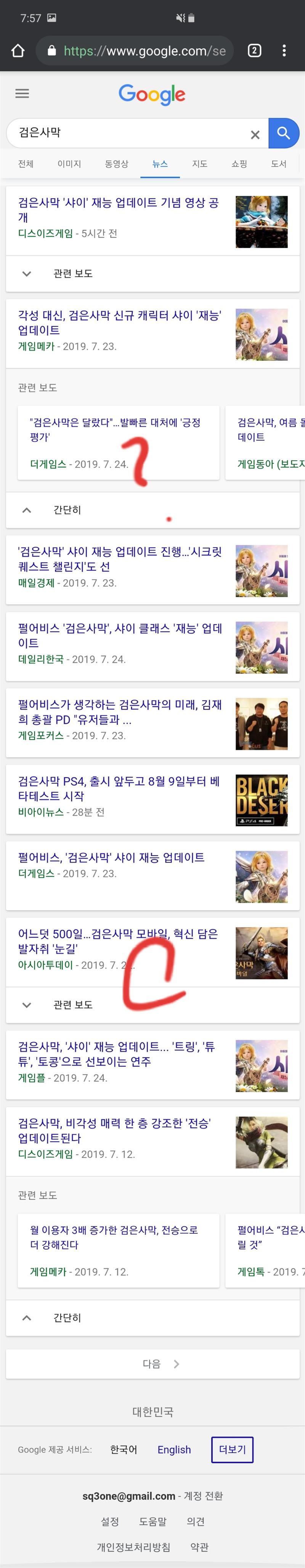Open the browser overflow menu

point(284,50)
